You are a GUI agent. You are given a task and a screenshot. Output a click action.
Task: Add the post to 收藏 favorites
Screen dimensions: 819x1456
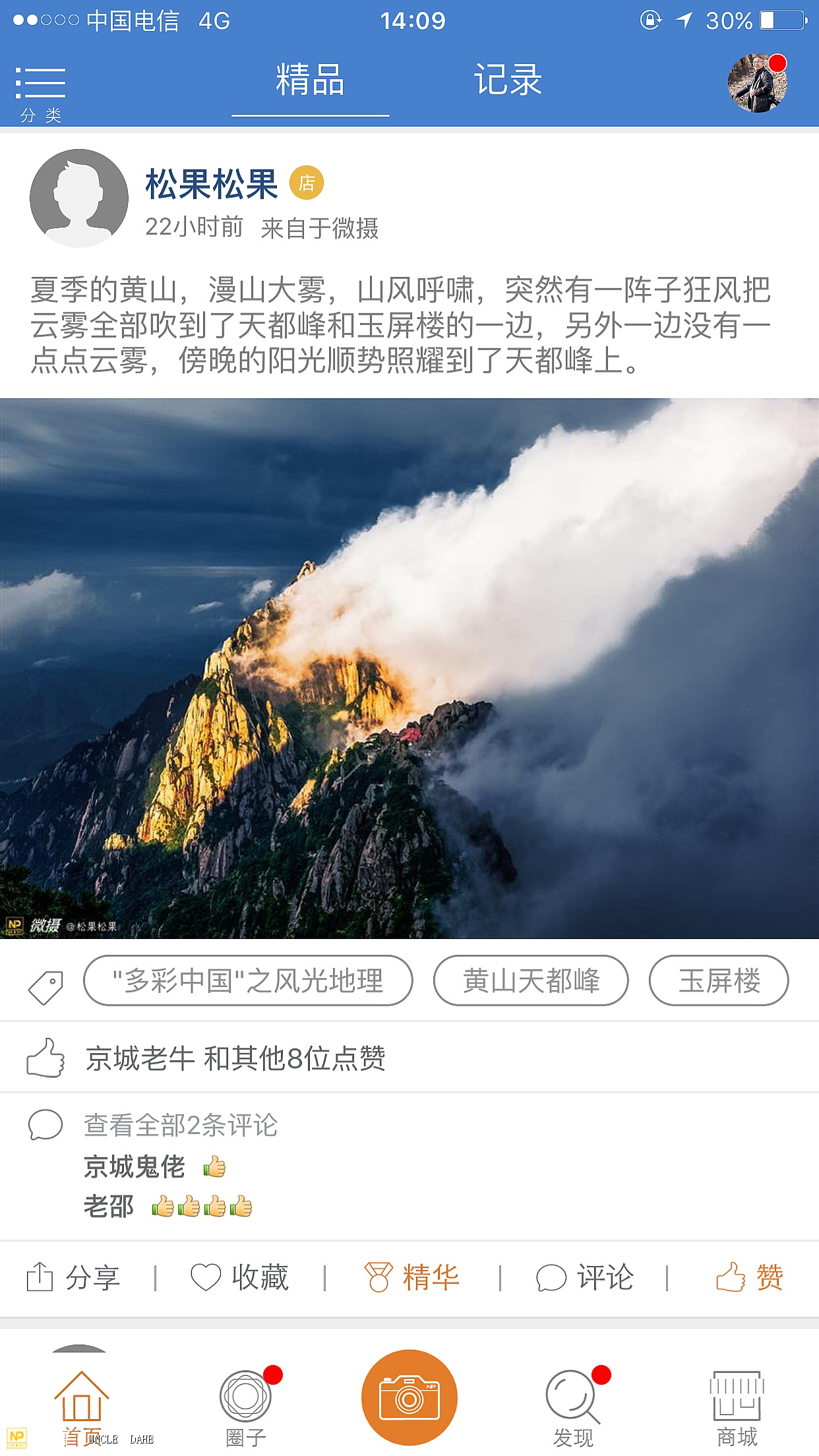tap(240, 1277)
